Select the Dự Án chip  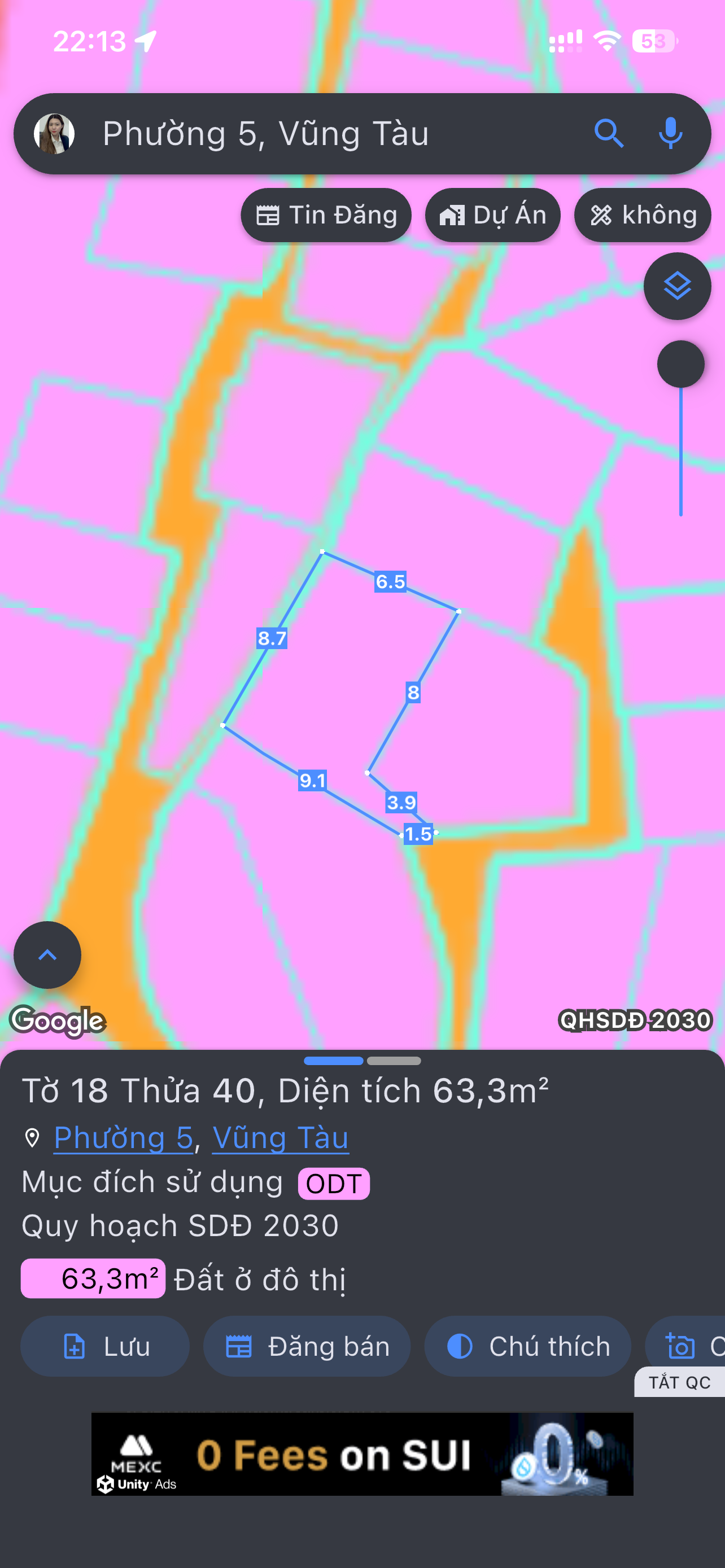(492, 215)
